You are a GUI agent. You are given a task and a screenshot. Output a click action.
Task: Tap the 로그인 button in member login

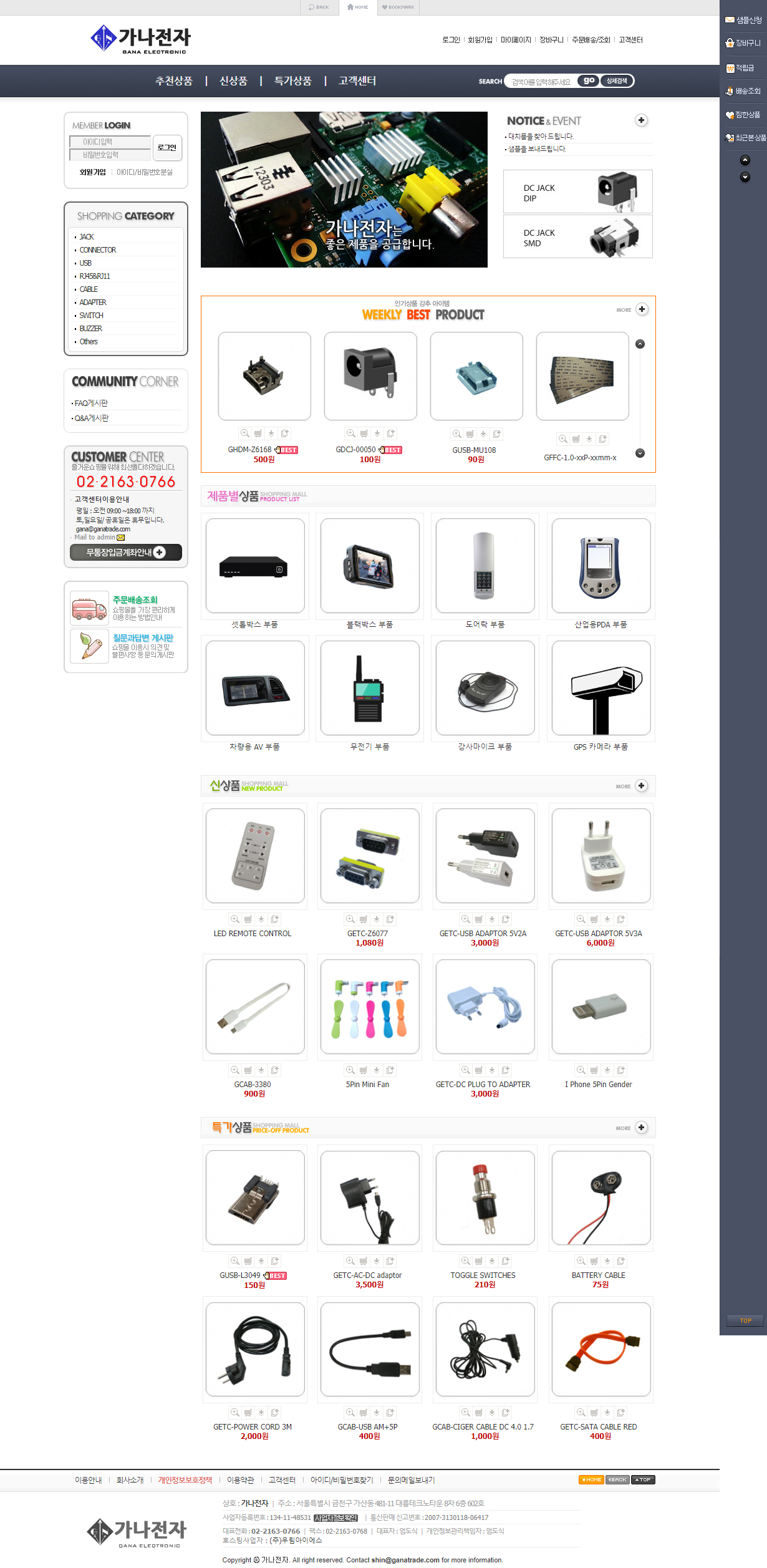pos(167,148)
